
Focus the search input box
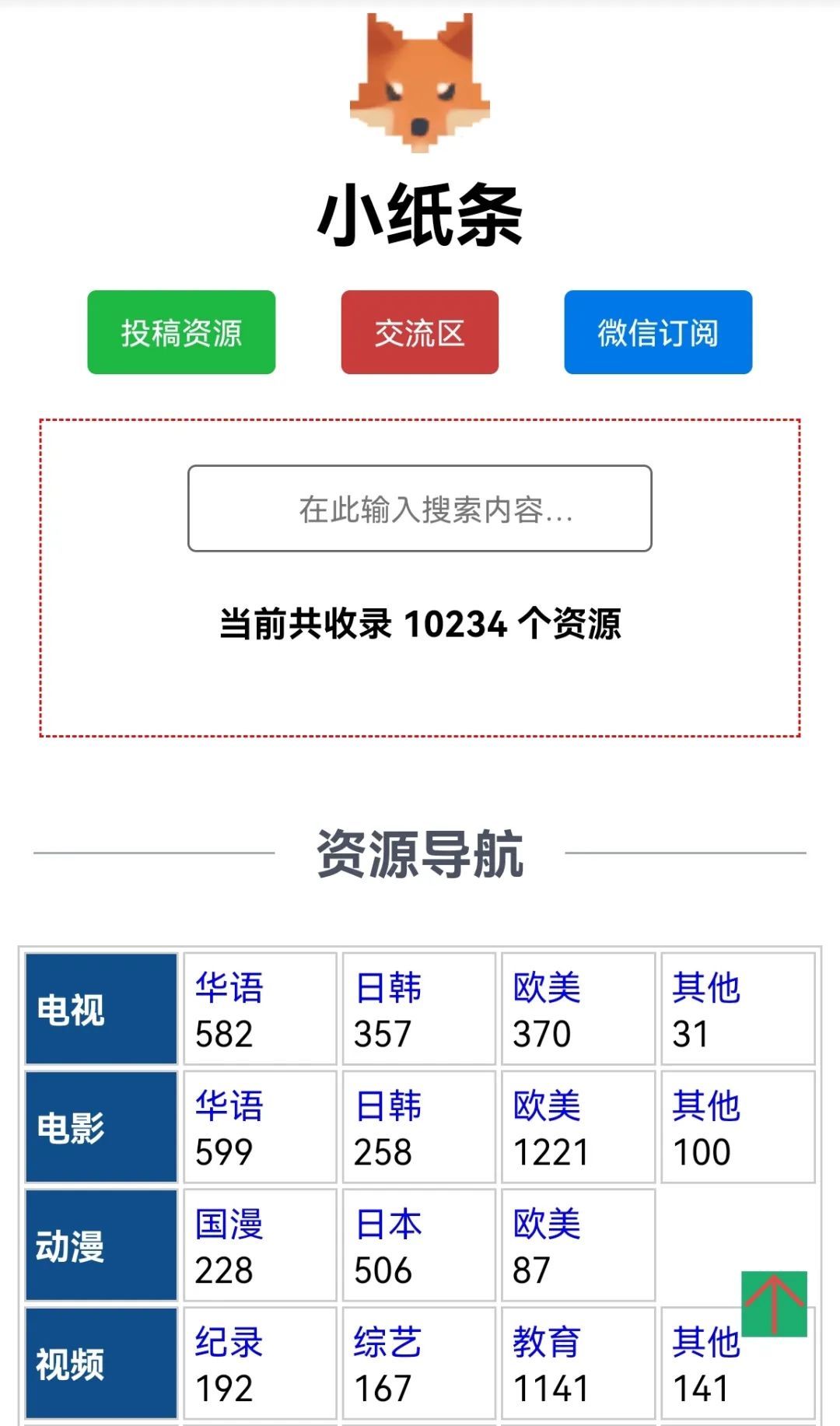(419, 509)
